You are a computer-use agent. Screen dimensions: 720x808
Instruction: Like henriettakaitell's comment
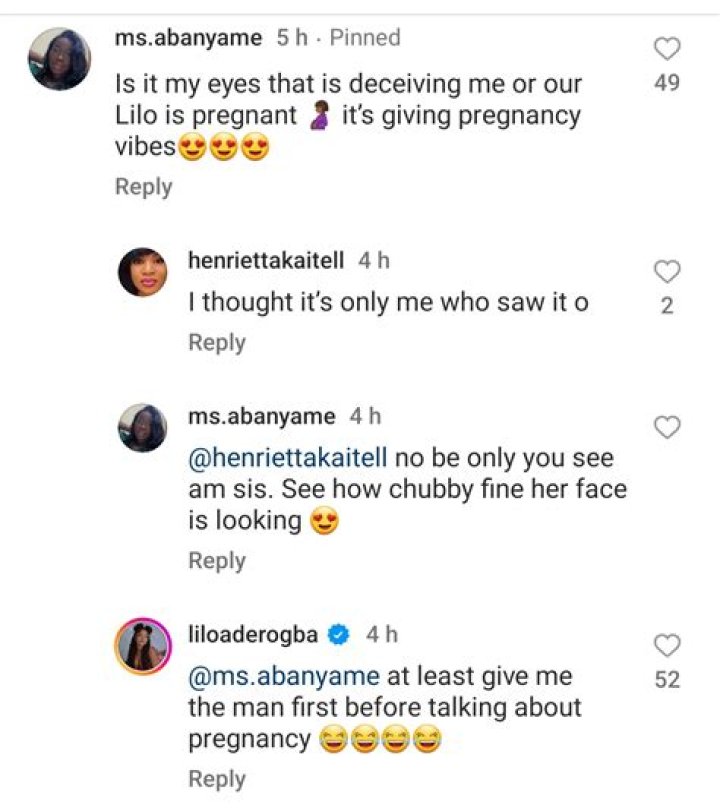[666, 271]
